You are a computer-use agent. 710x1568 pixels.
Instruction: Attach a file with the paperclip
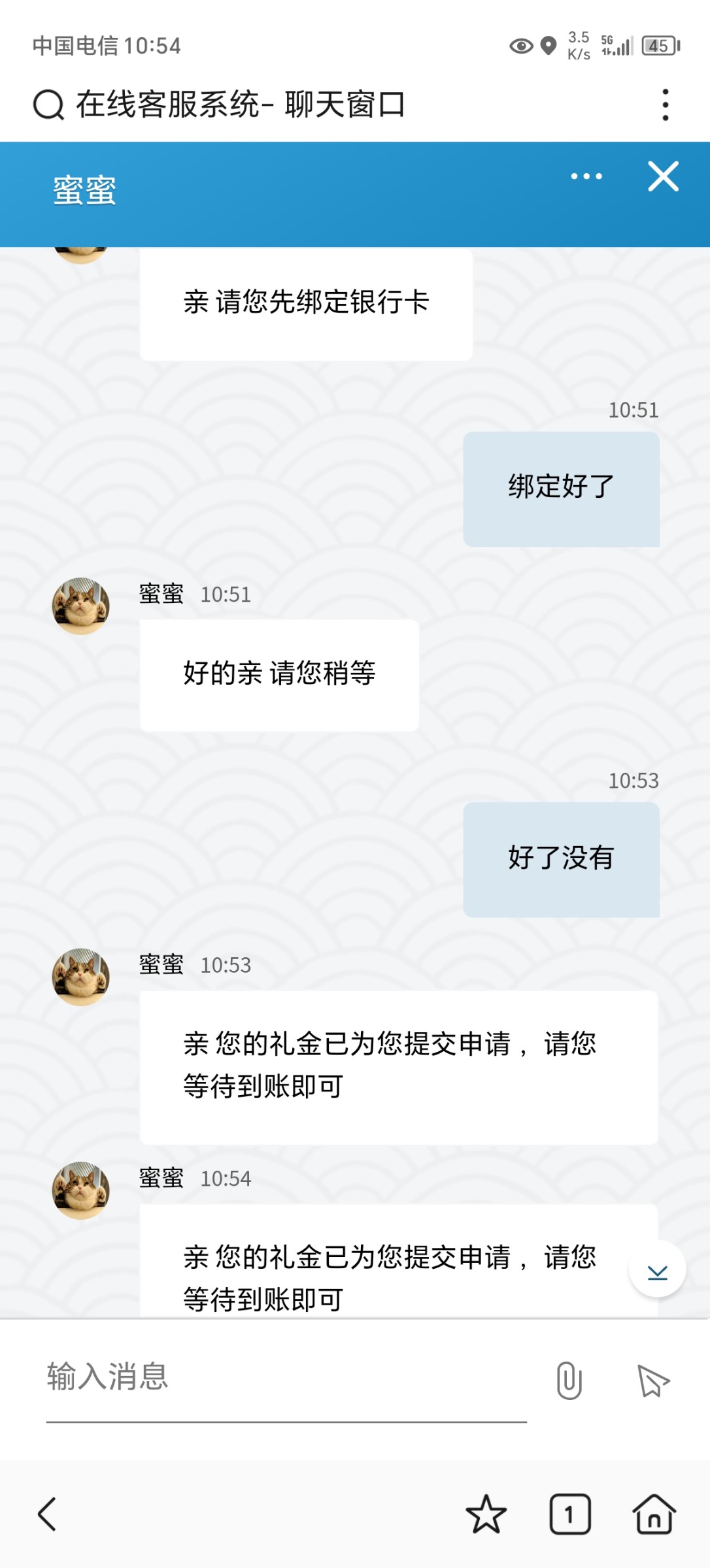point(569,1380)
